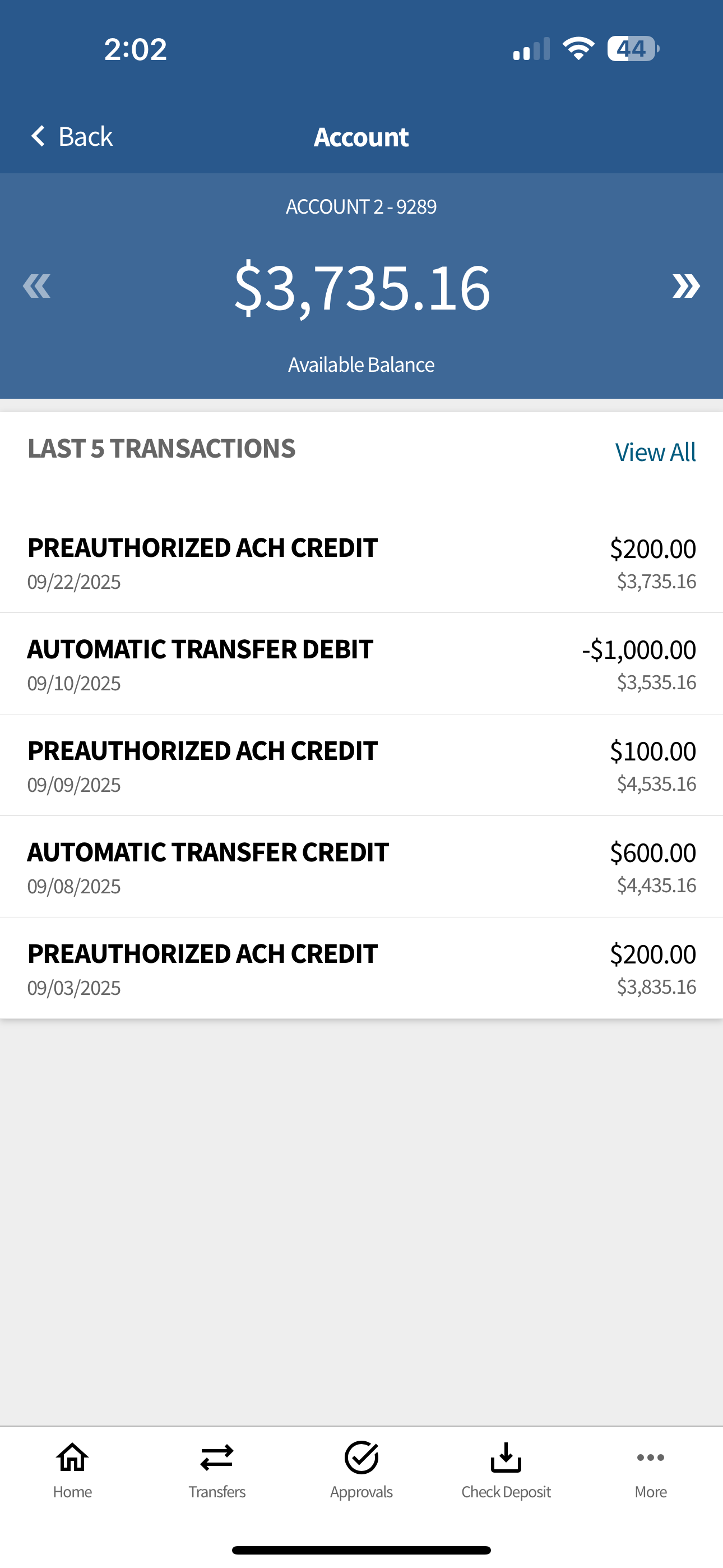Tap the Wi-Fi status icon
The image size is (723, 1568).
coord(577,49)
